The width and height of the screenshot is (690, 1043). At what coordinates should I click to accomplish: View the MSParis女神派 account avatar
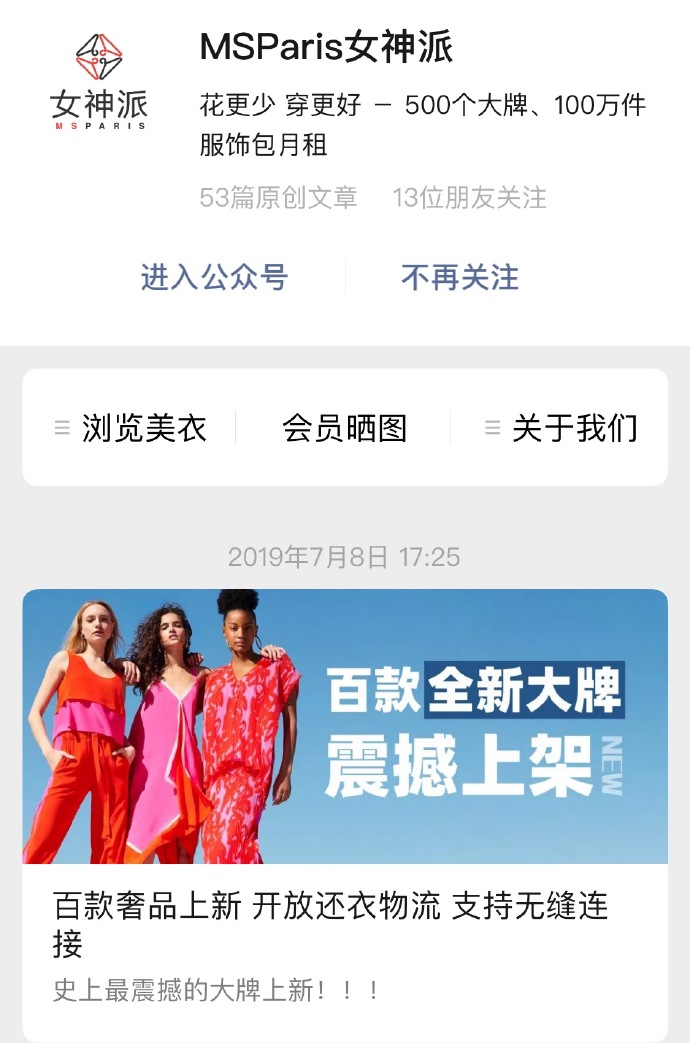(98, 83)
